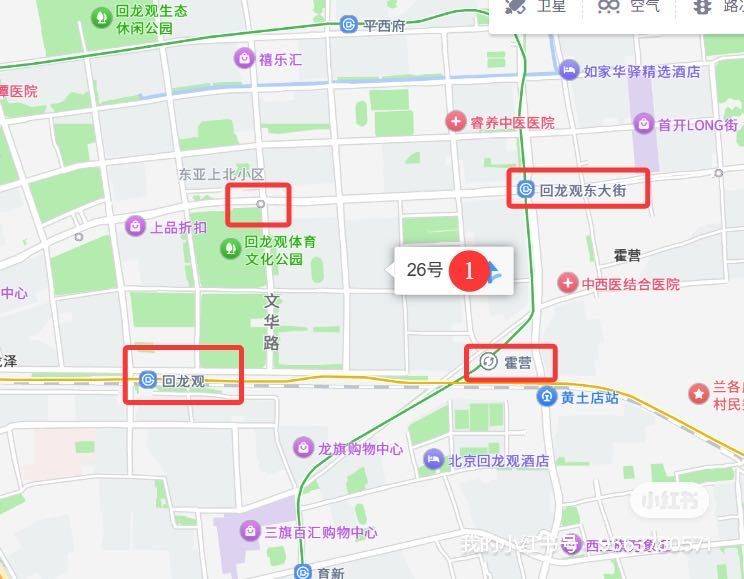Screen dimensions: 744x579
Task: Select the 回龙观 subway station marker
Action: coord(149,380)
